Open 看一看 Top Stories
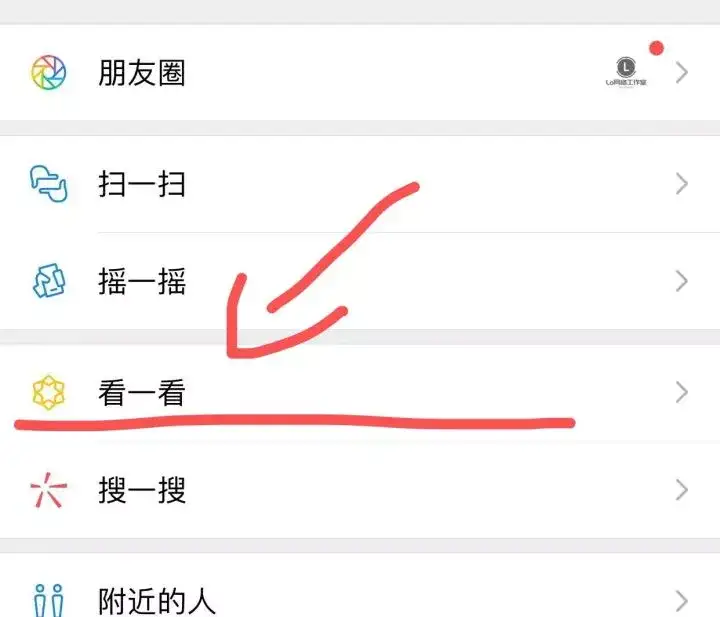 (x=142, y=394)
